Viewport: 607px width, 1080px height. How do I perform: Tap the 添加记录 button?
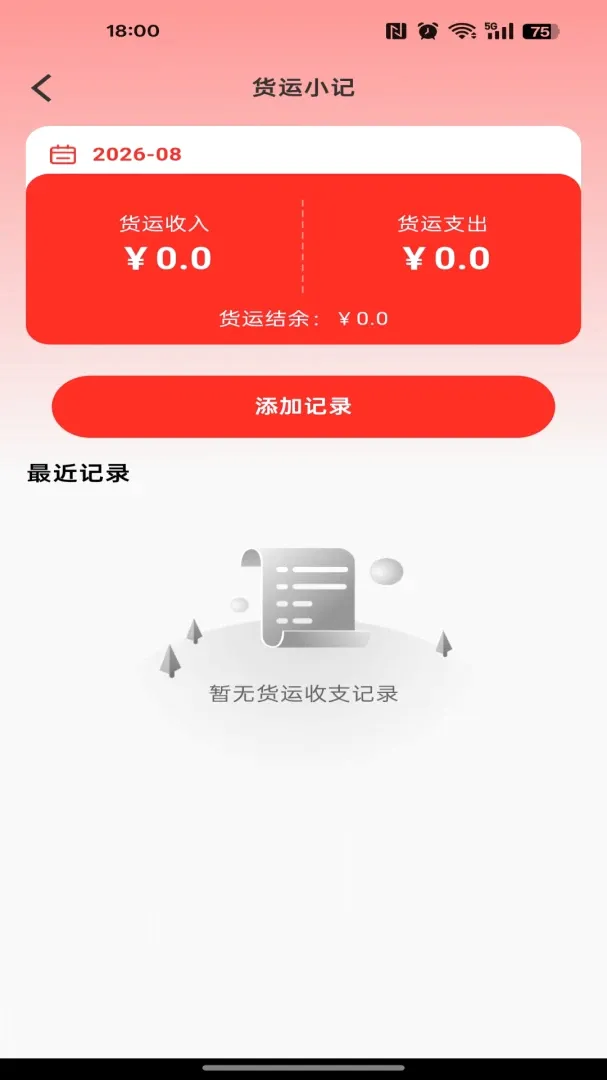(x=303, y=406)
